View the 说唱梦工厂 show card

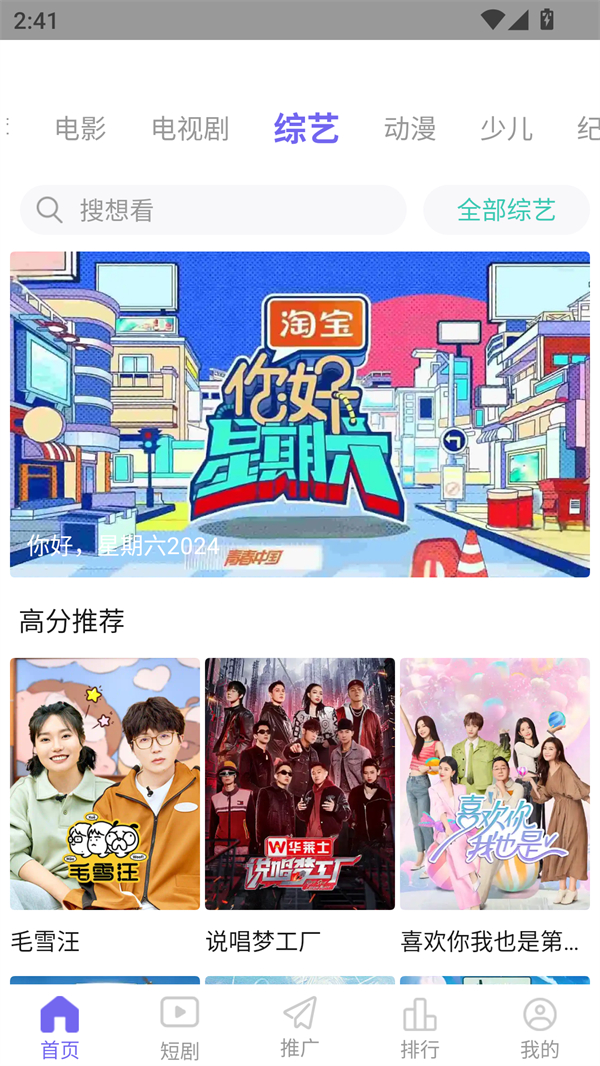click(300, 784)
